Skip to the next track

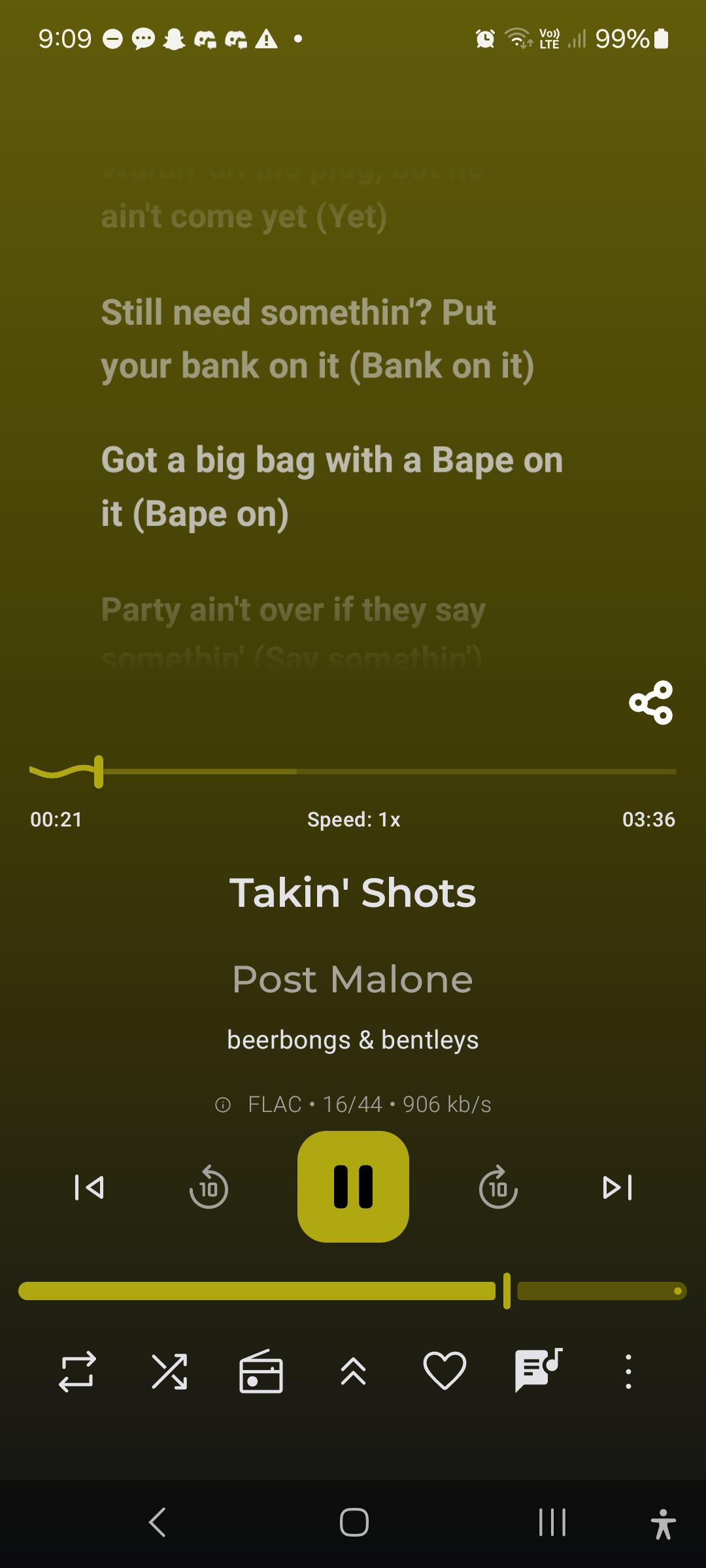click(x=617, y=1187)
